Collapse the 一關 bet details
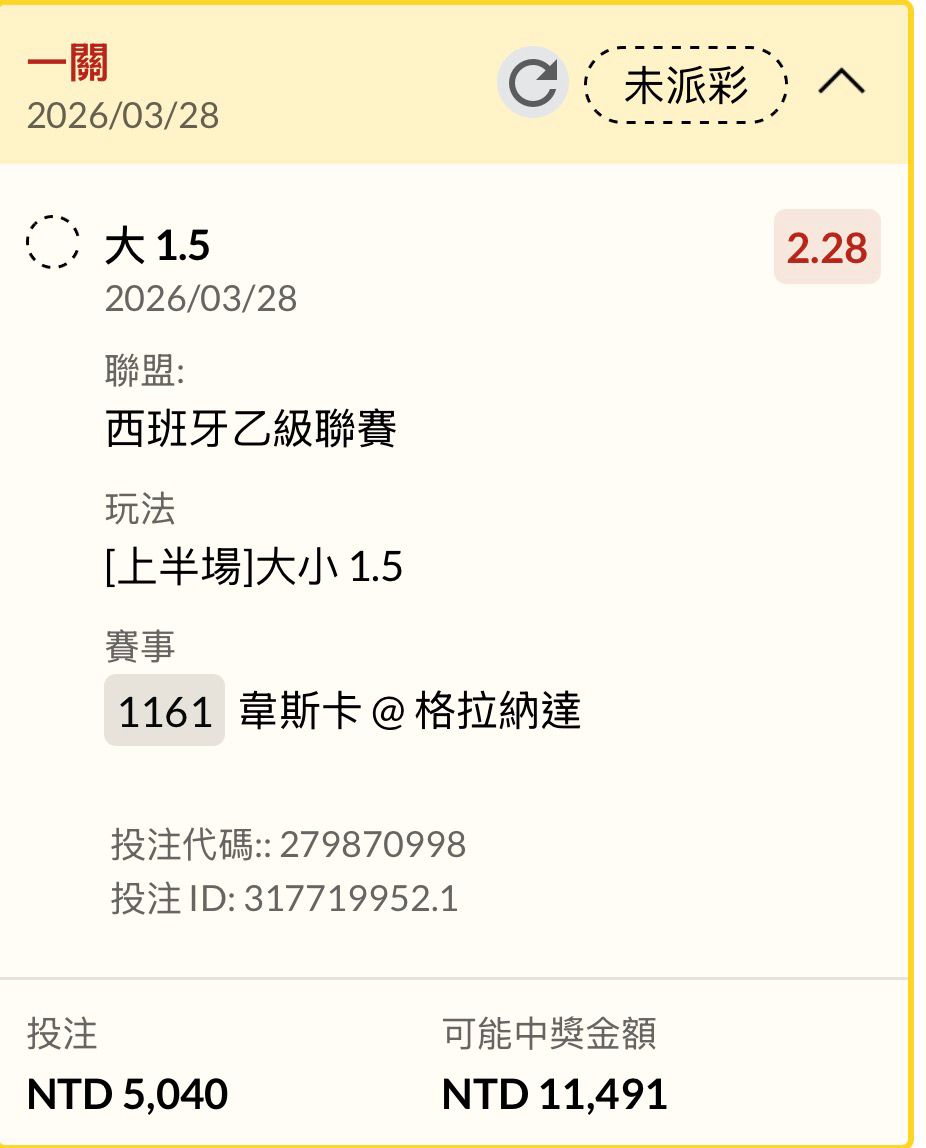 pyautogui.click(x=841, y=83)
